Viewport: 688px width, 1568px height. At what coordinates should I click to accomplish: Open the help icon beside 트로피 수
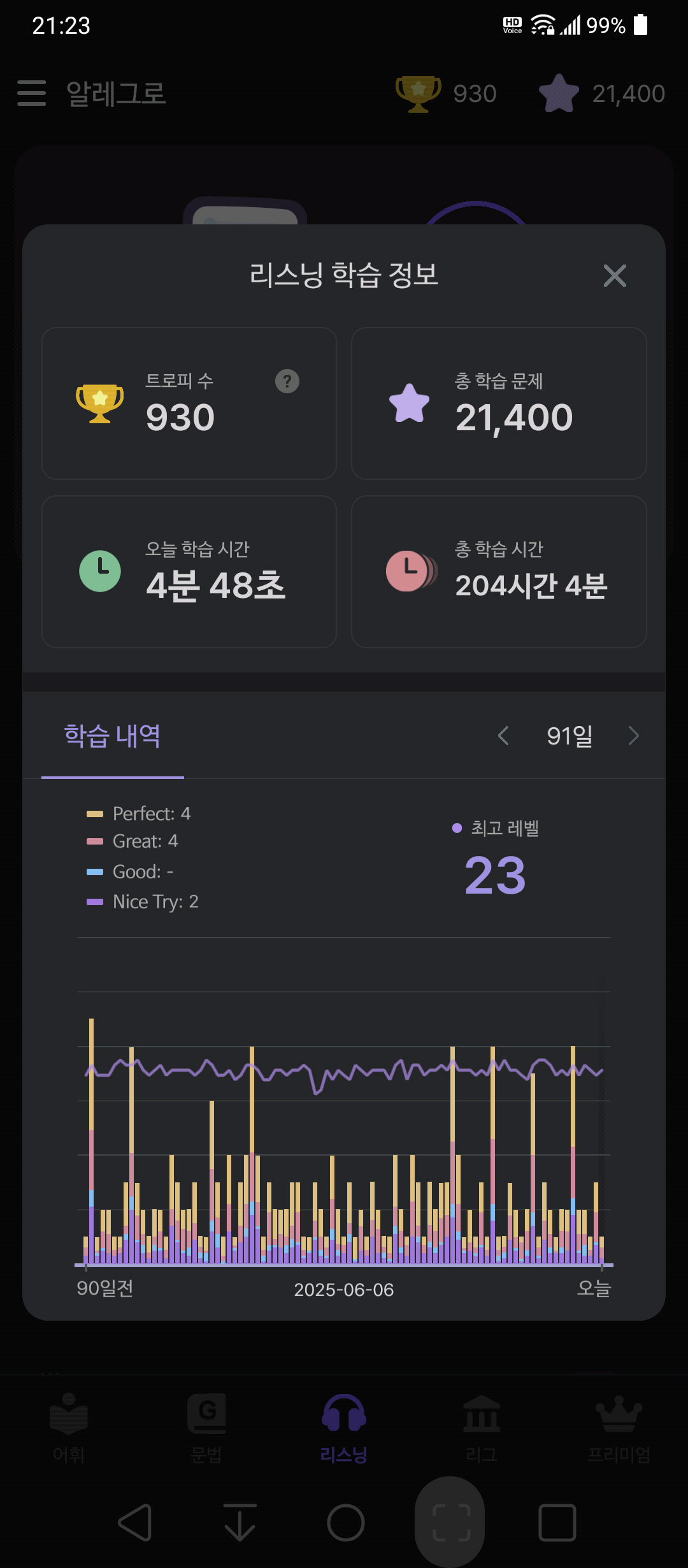pos(287,381)
